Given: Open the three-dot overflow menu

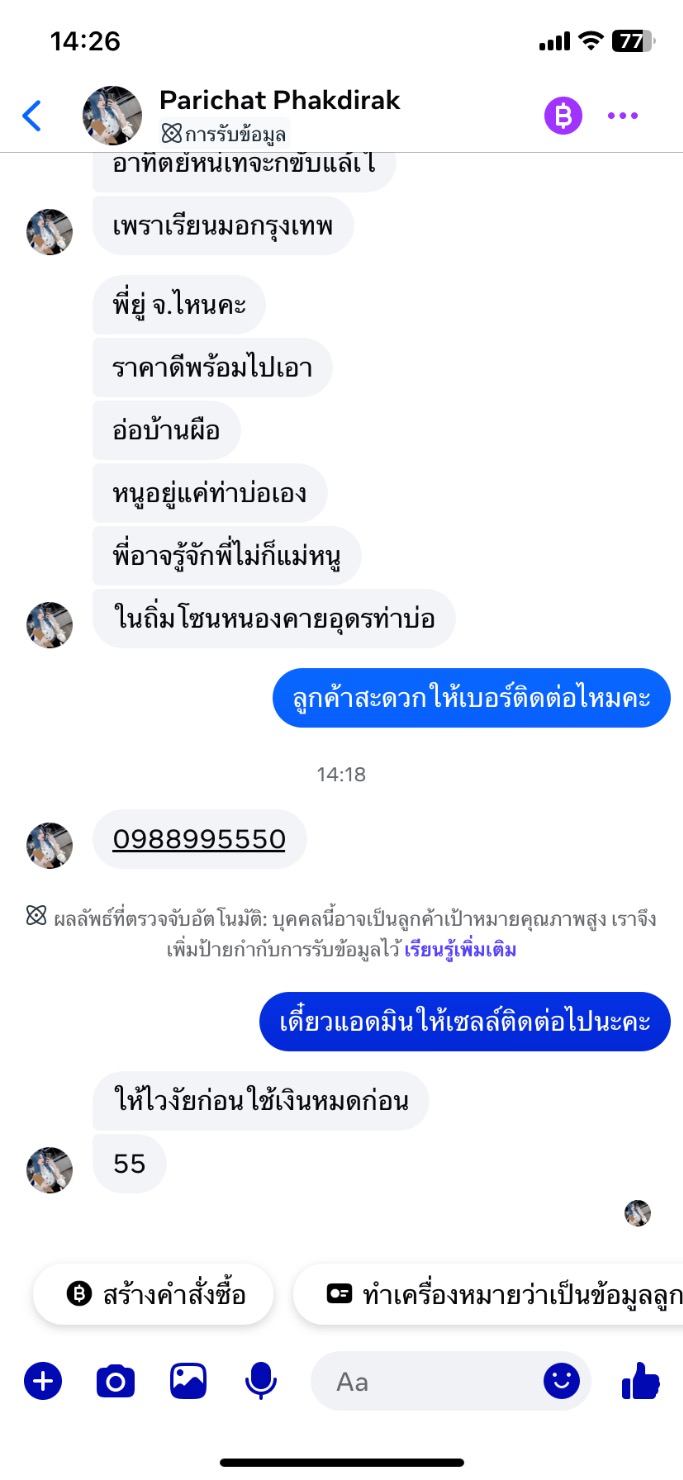Looking at the screenshot, I should [623, 116].
